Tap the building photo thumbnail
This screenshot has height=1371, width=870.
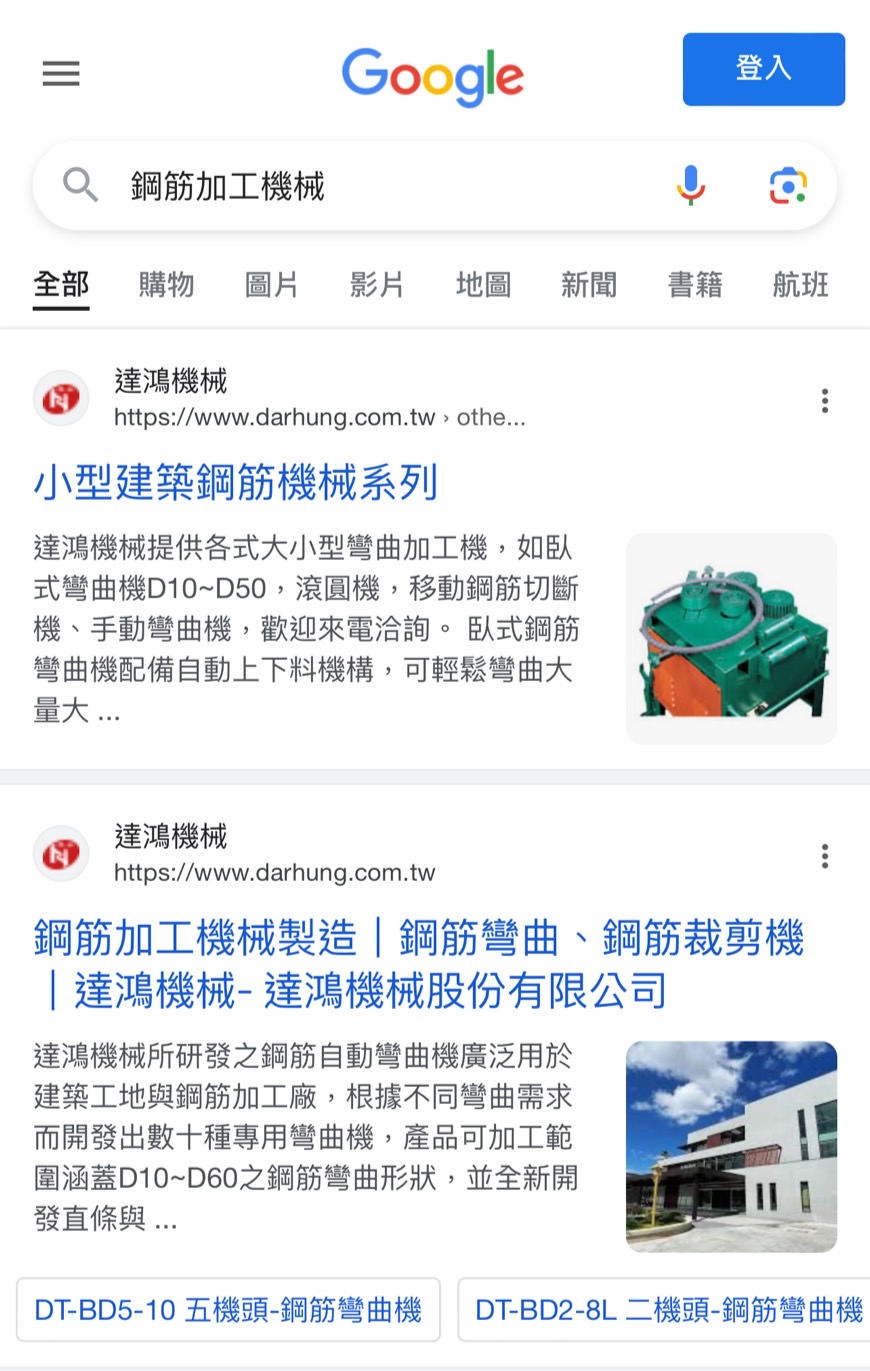pos(731,1146)
